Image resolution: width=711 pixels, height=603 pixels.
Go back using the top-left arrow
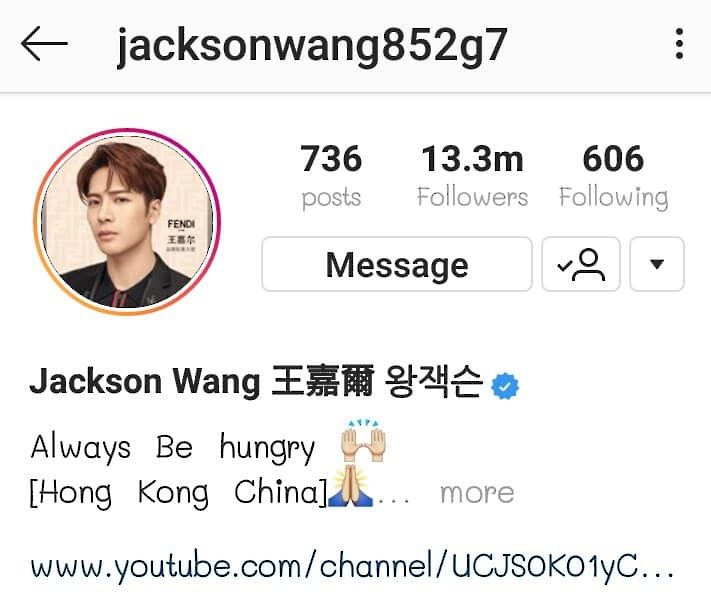44,43
